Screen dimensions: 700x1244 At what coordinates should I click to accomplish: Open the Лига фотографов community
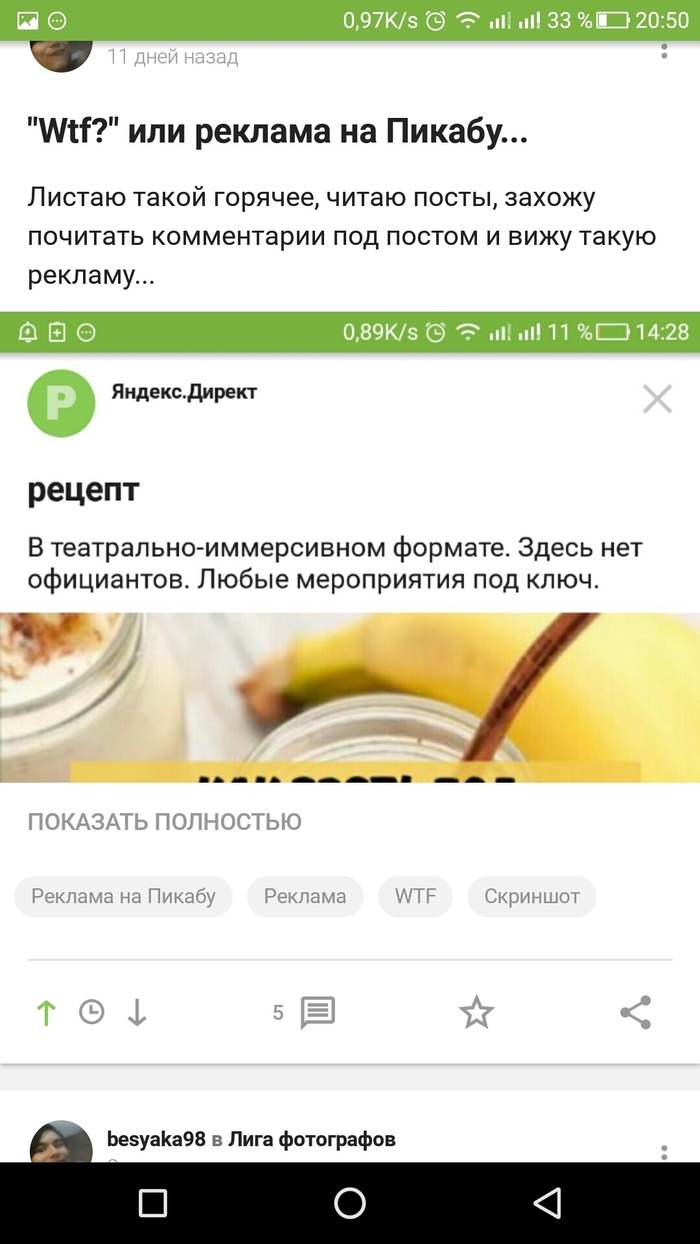312,1139
